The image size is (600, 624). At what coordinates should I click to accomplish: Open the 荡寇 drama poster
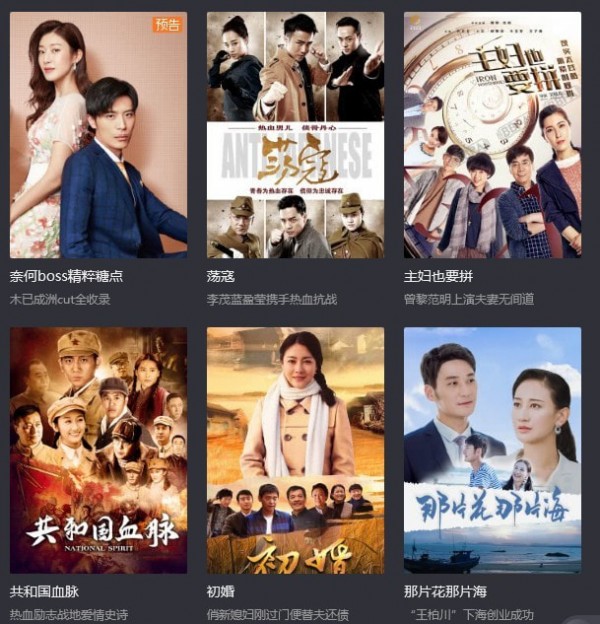pos(295,135)
